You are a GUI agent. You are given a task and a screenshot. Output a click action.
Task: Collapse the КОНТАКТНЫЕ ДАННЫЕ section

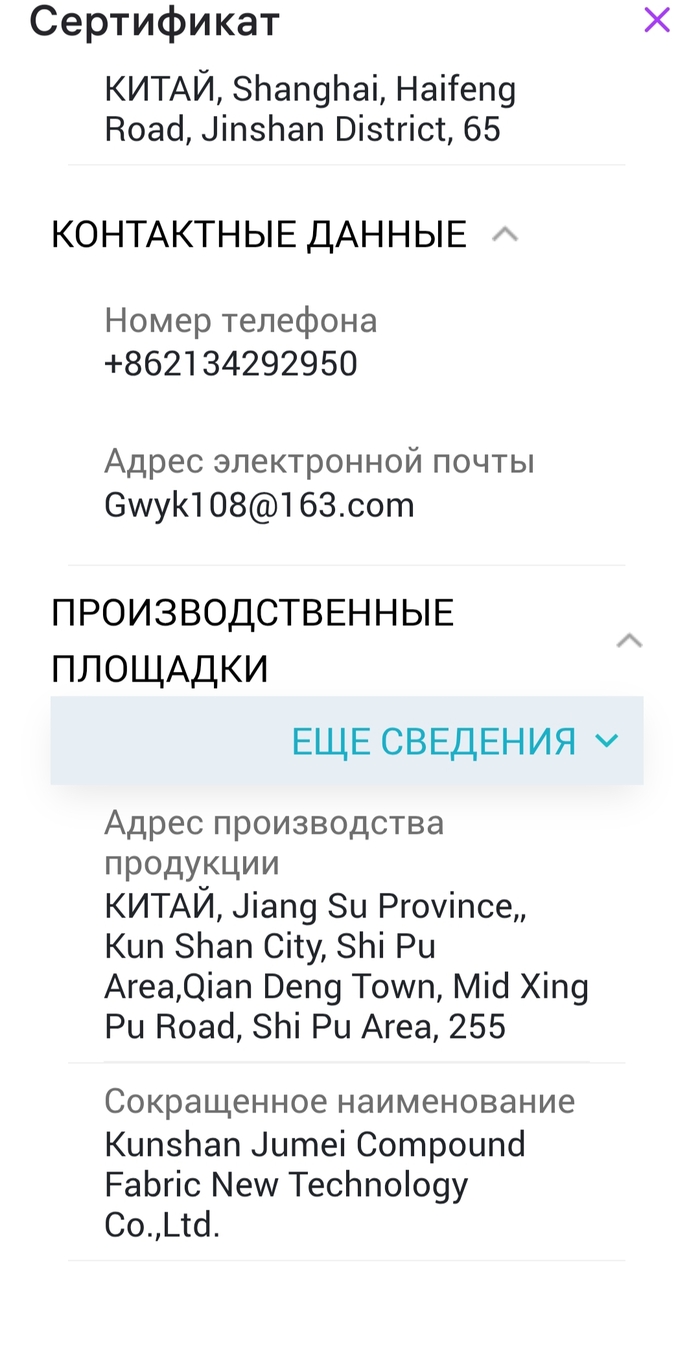point(505,235)
